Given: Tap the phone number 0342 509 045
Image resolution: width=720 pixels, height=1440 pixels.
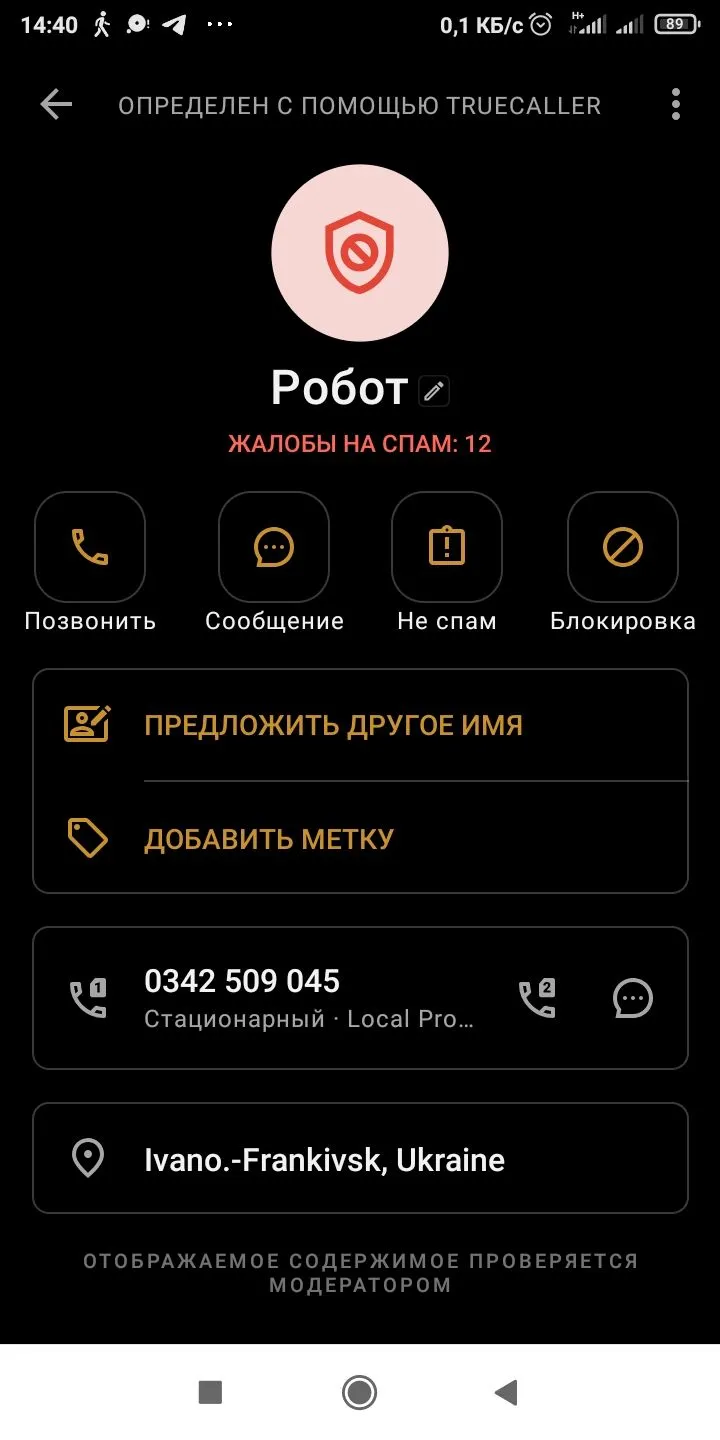Looking at the screenshot, I should pos(242,980).
